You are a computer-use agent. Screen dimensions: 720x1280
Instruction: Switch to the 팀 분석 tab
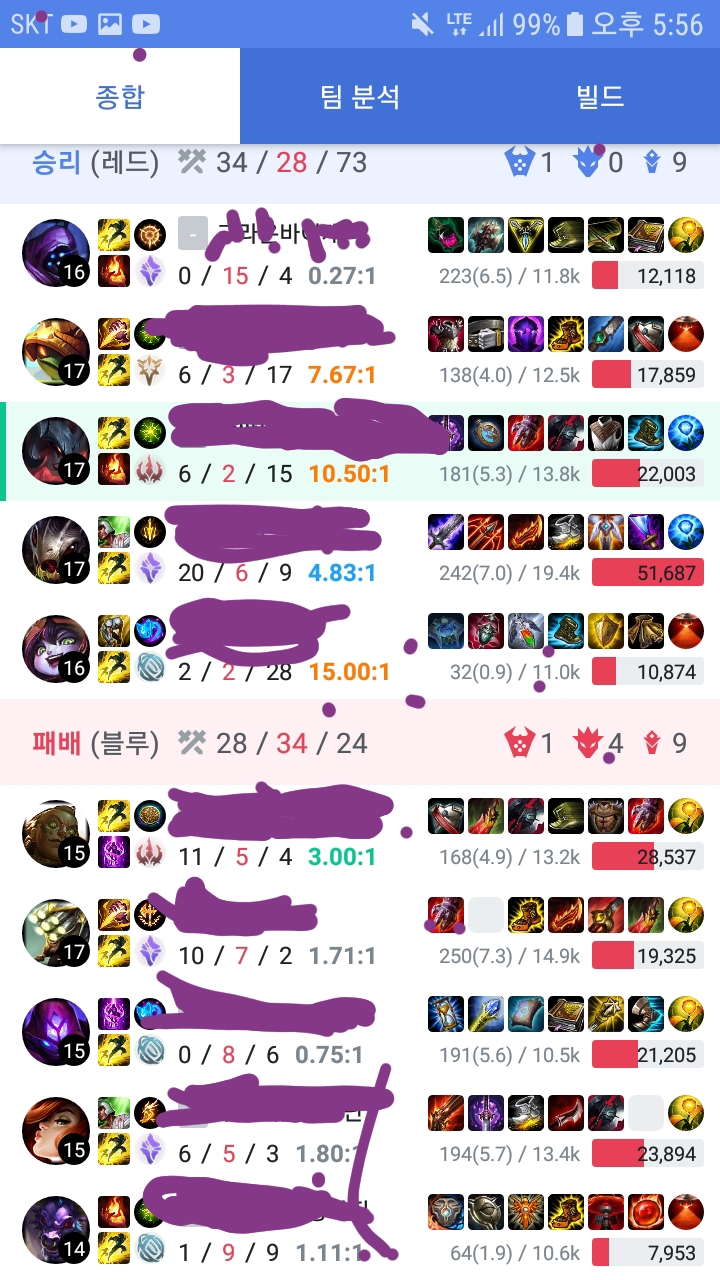click(360, 96)
